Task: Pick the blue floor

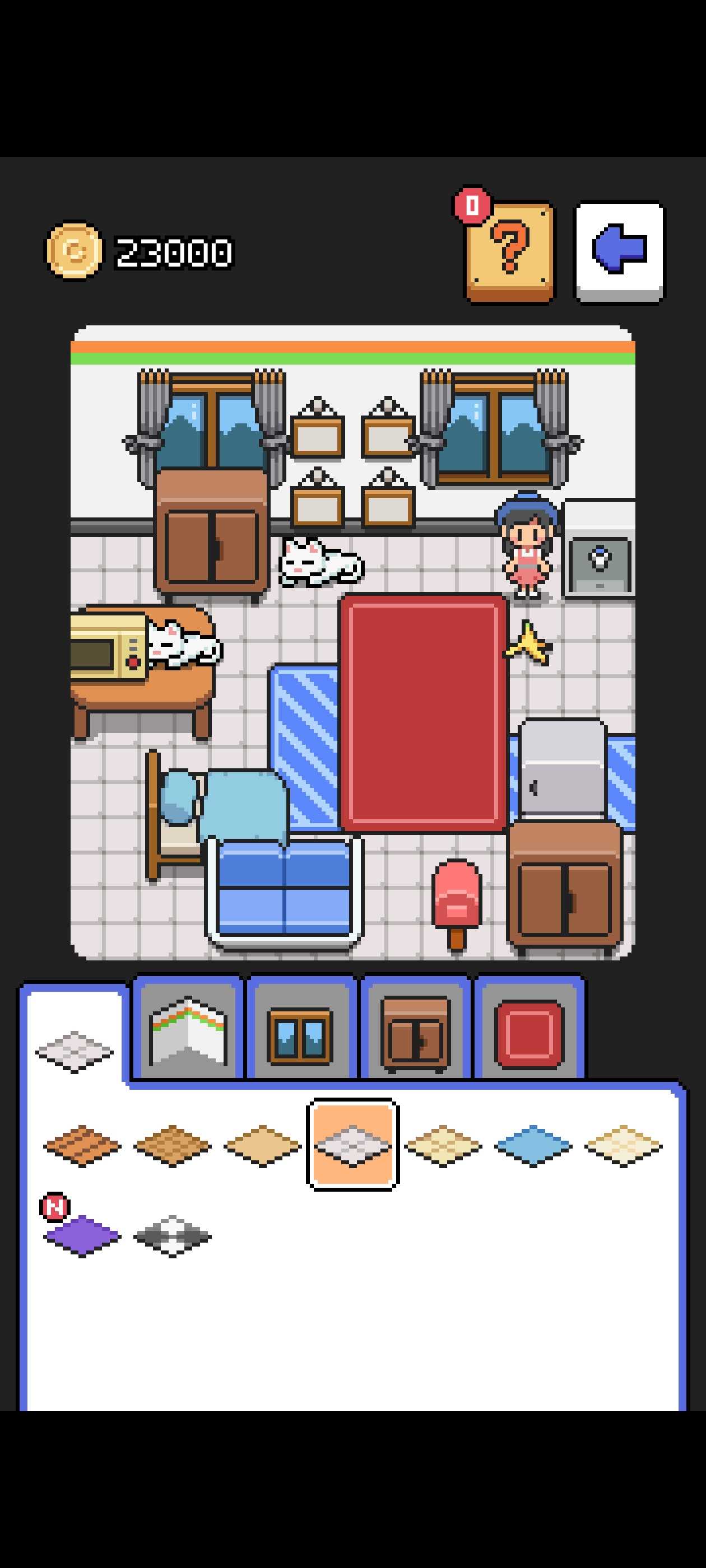Action: click(x=533, y=1146)
